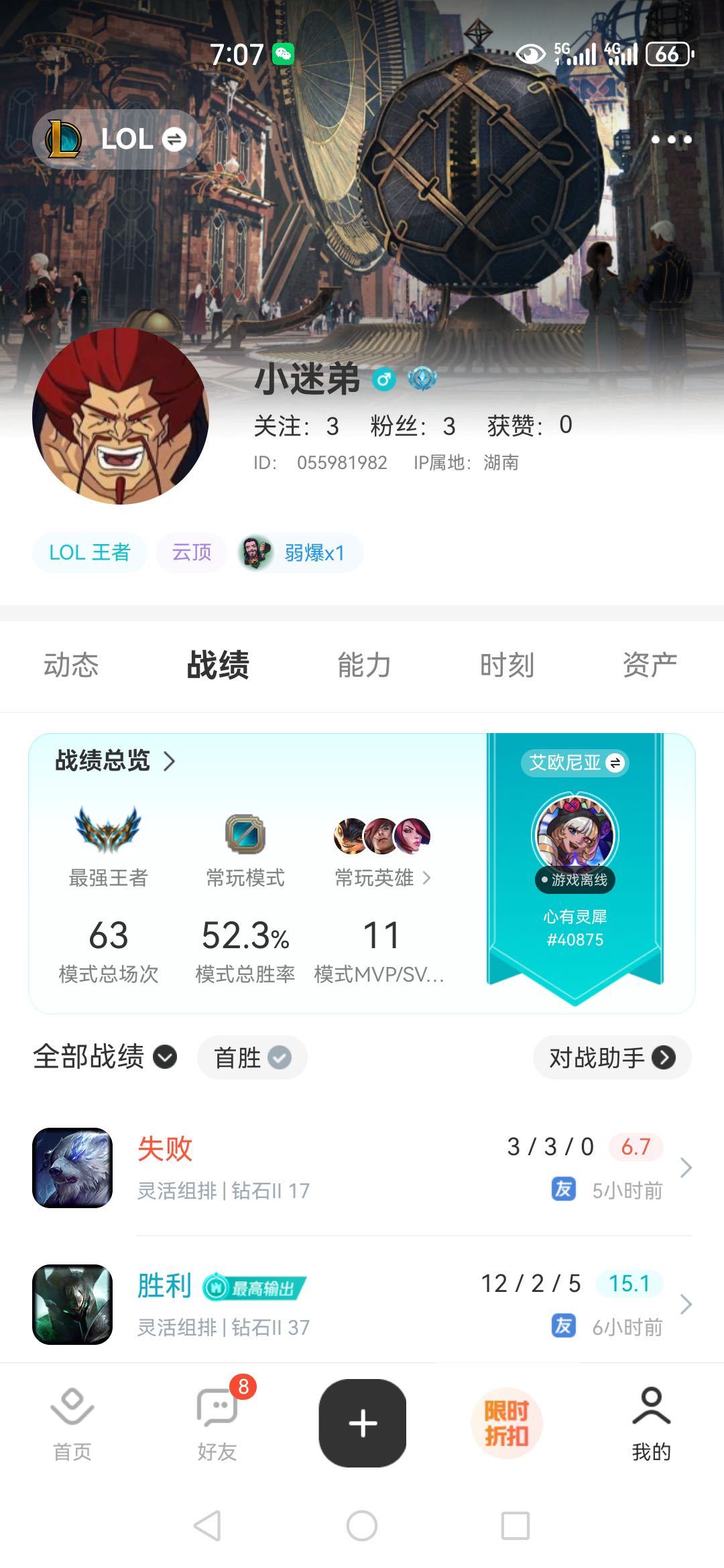The width and height of the screenshot is (724, 1568).
Task: Expand the 全部战绩 filter dropdown
Action: [x=105, y=1057]
